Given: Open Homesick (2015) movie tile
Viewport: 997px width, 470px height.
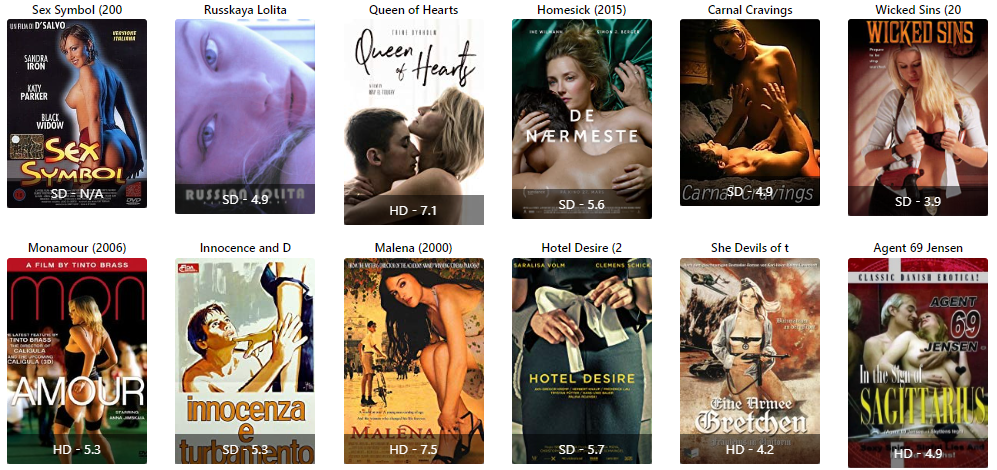Looking at the screenshot, I should (582, 118).
